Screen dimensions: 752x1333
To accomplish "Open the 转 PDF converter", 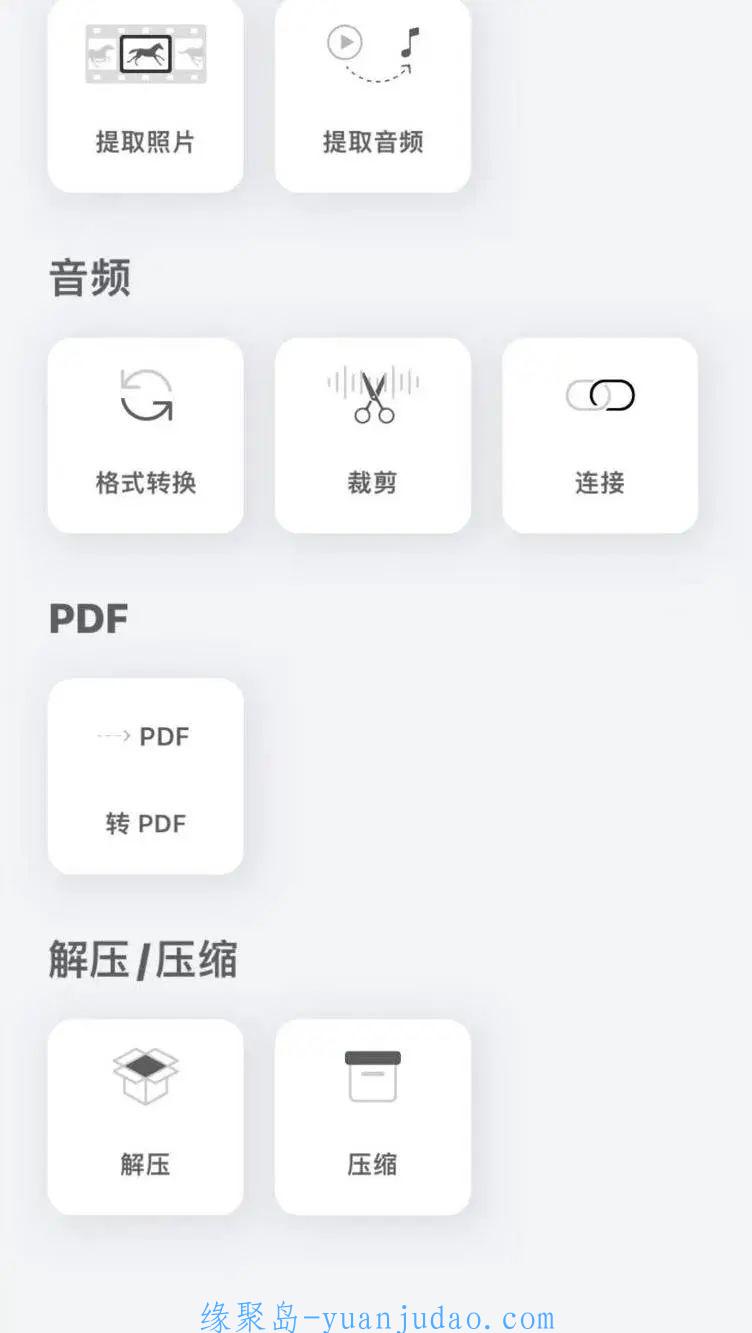I will click(x=146, y=776).
